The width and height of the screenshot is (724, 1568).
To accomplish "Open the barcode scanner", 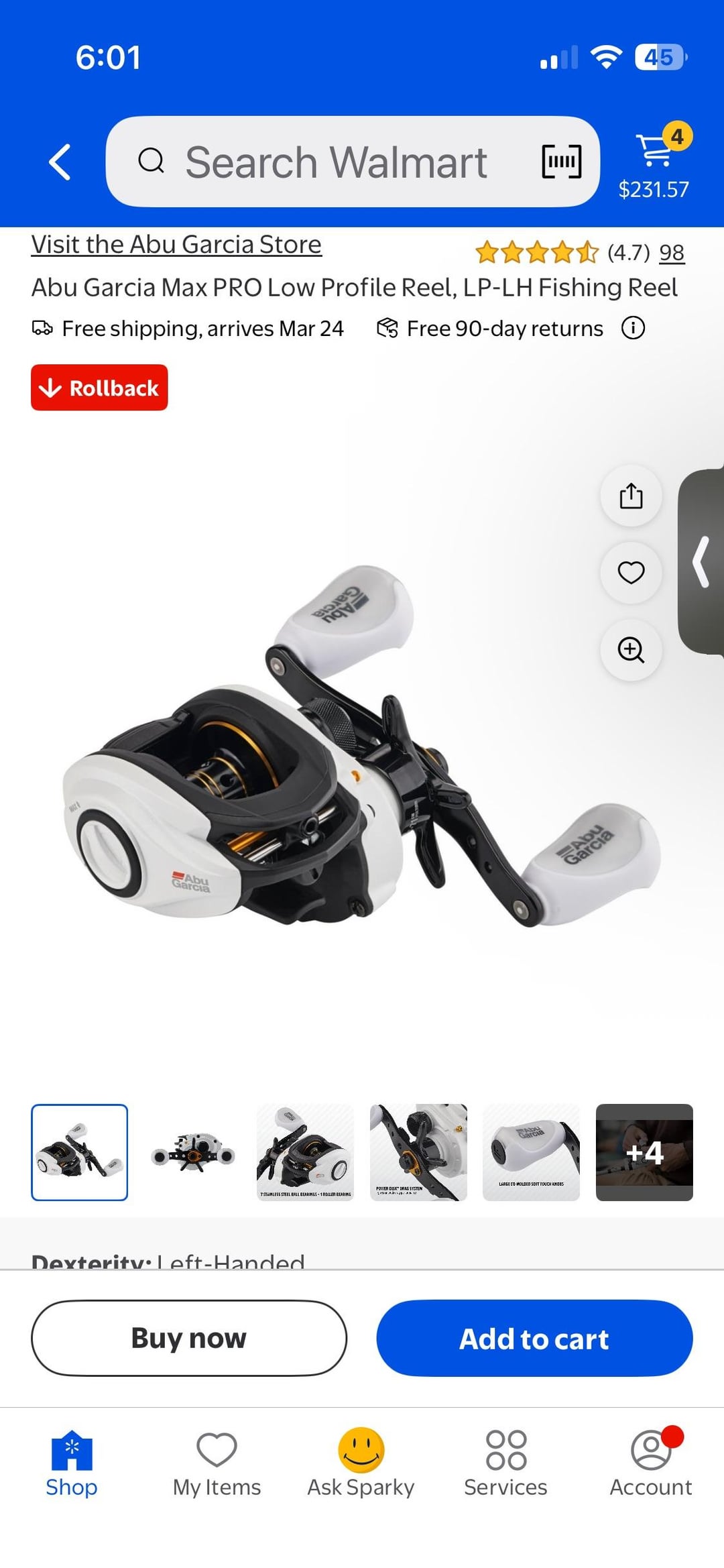I will click(561, 162).
